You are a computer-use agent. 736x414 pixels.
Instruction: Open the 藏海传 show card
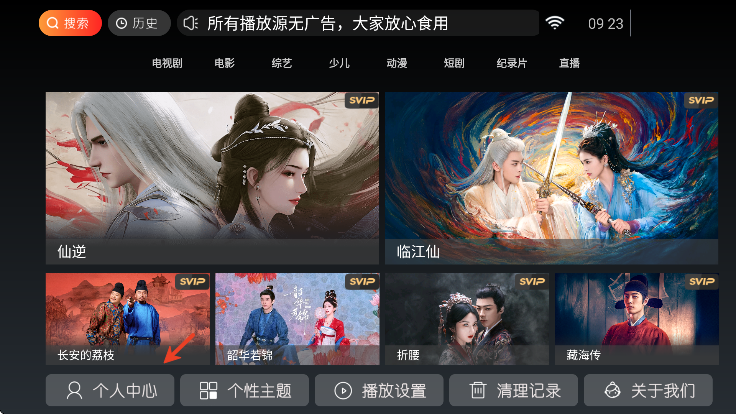[636, 318]
